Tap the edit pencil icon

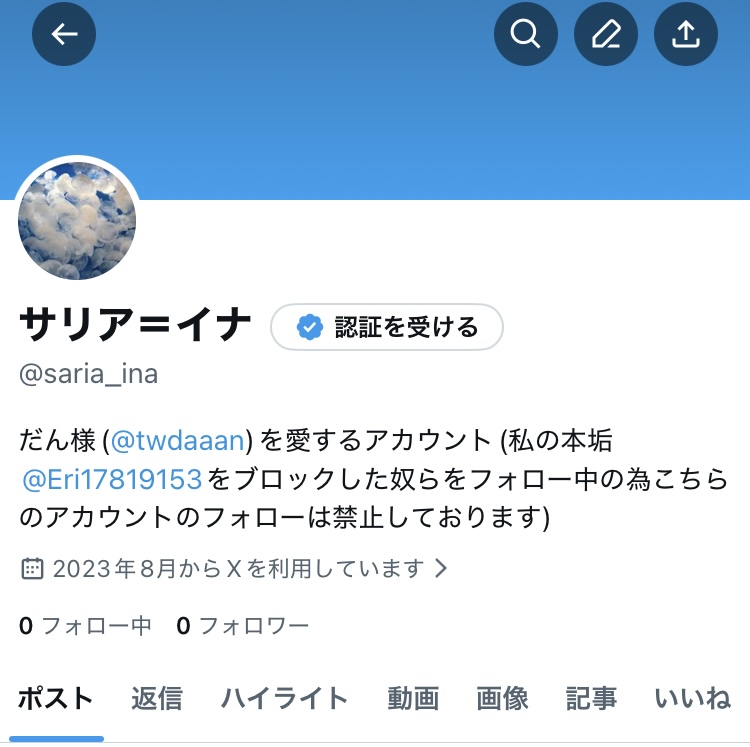(605, 35)
